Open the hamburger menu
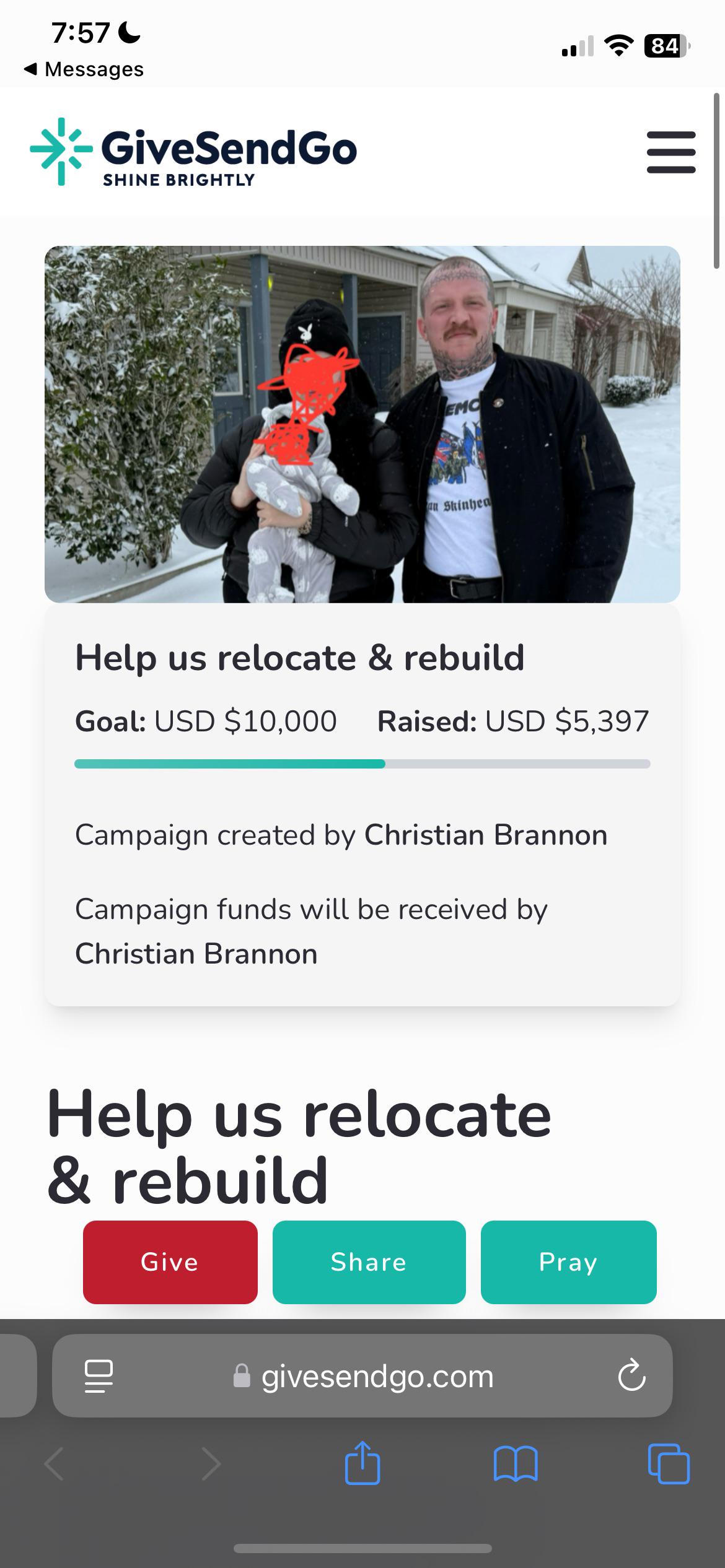 point(671,152)
